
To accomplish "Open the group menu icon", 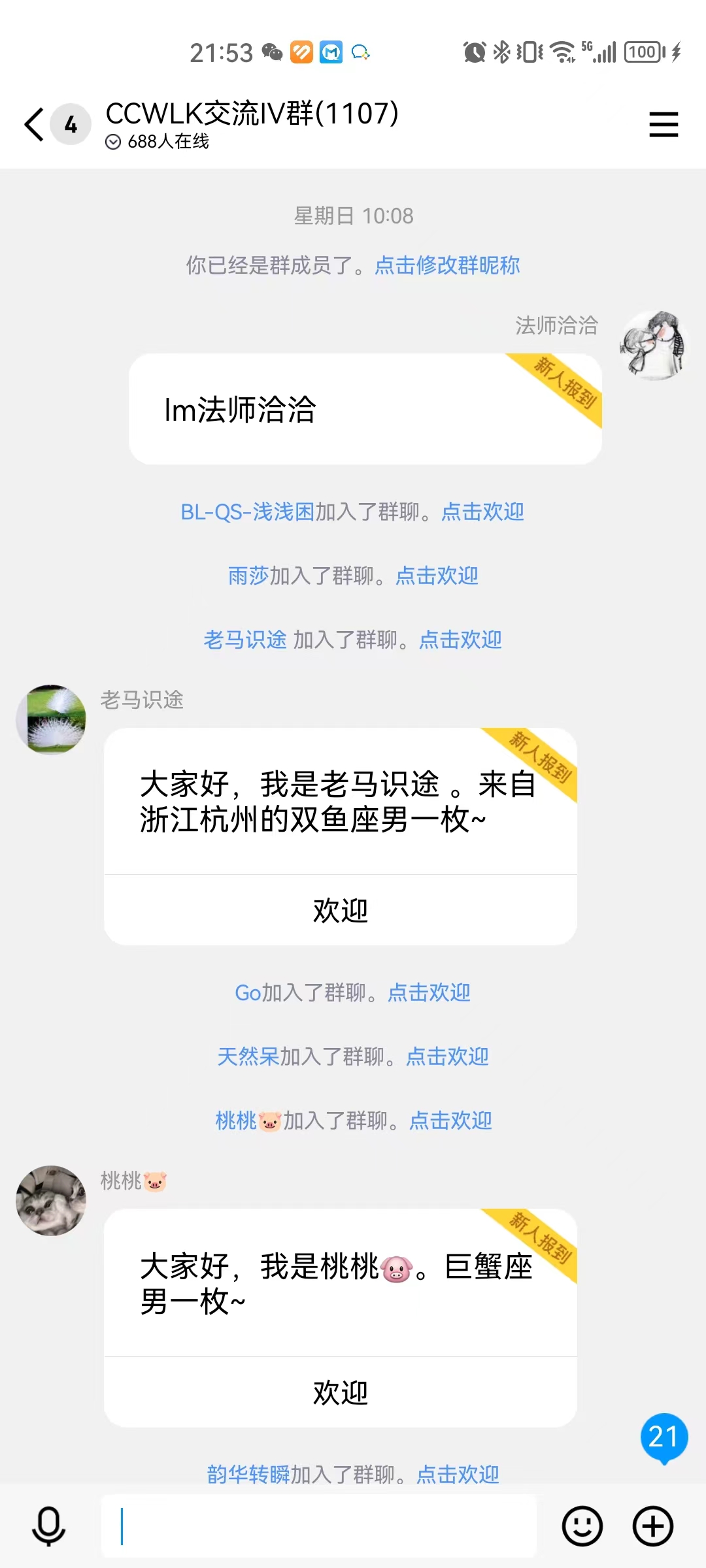I will pos(663,124).
